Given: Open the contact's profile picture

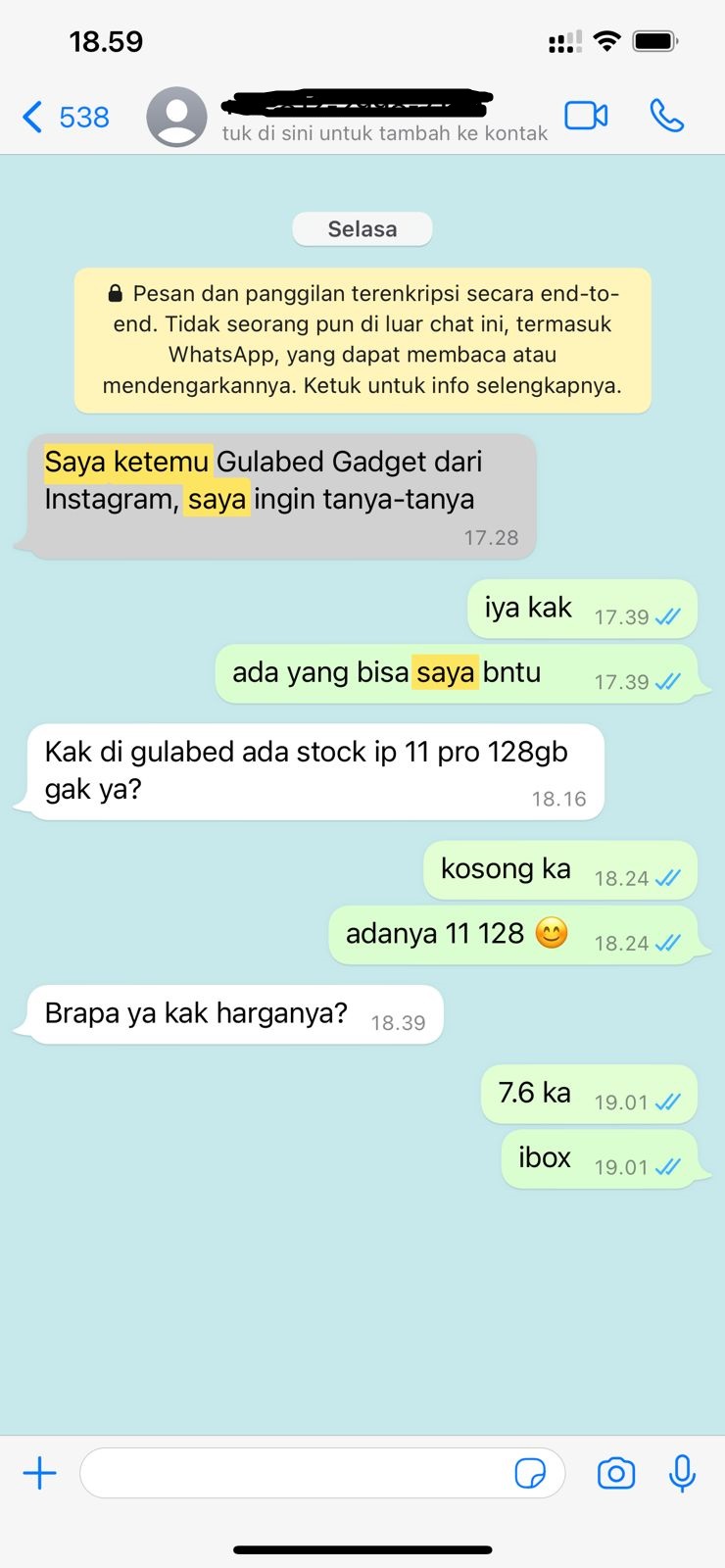Looking at the screenshot, I should pos(176,117).
